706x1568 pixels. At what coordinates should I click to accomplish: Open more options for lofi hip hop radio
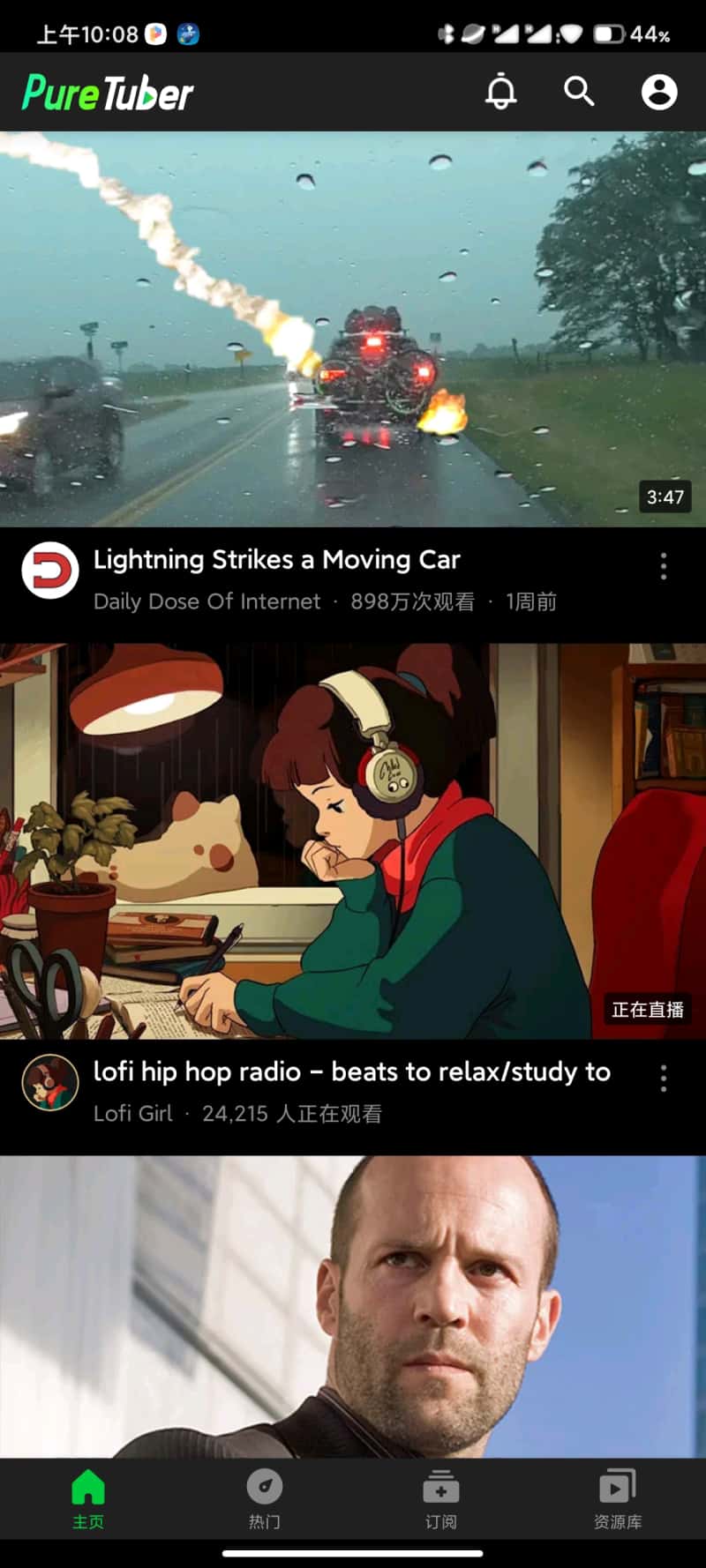tap(664, 1078)
